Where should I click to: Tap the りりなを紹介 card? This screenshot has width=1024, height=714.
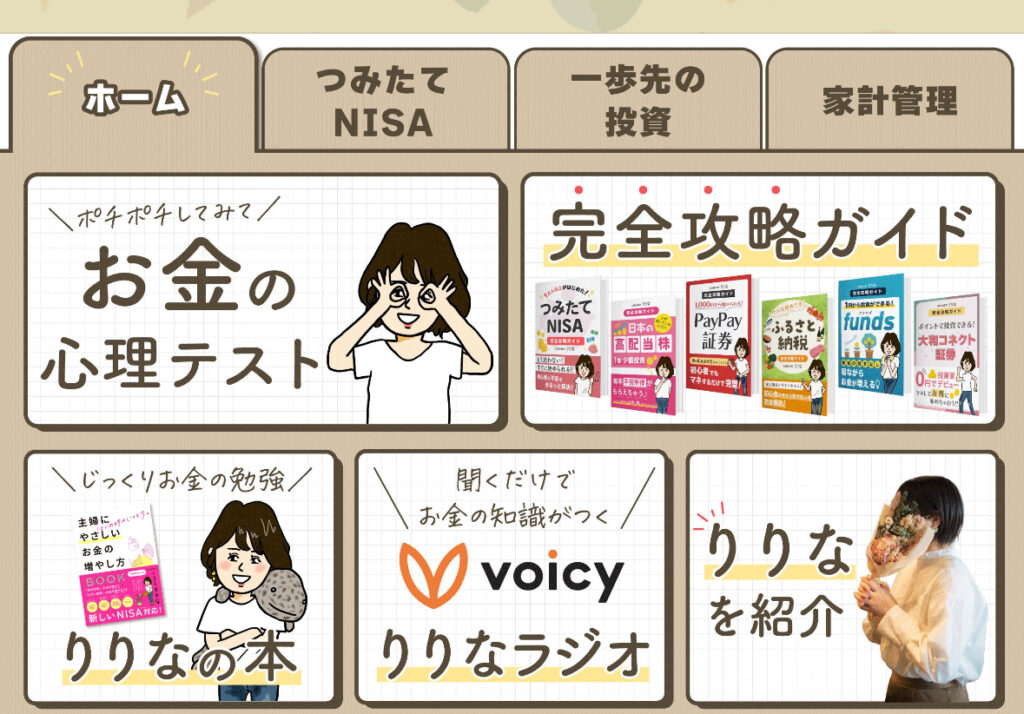click(842, 577)
